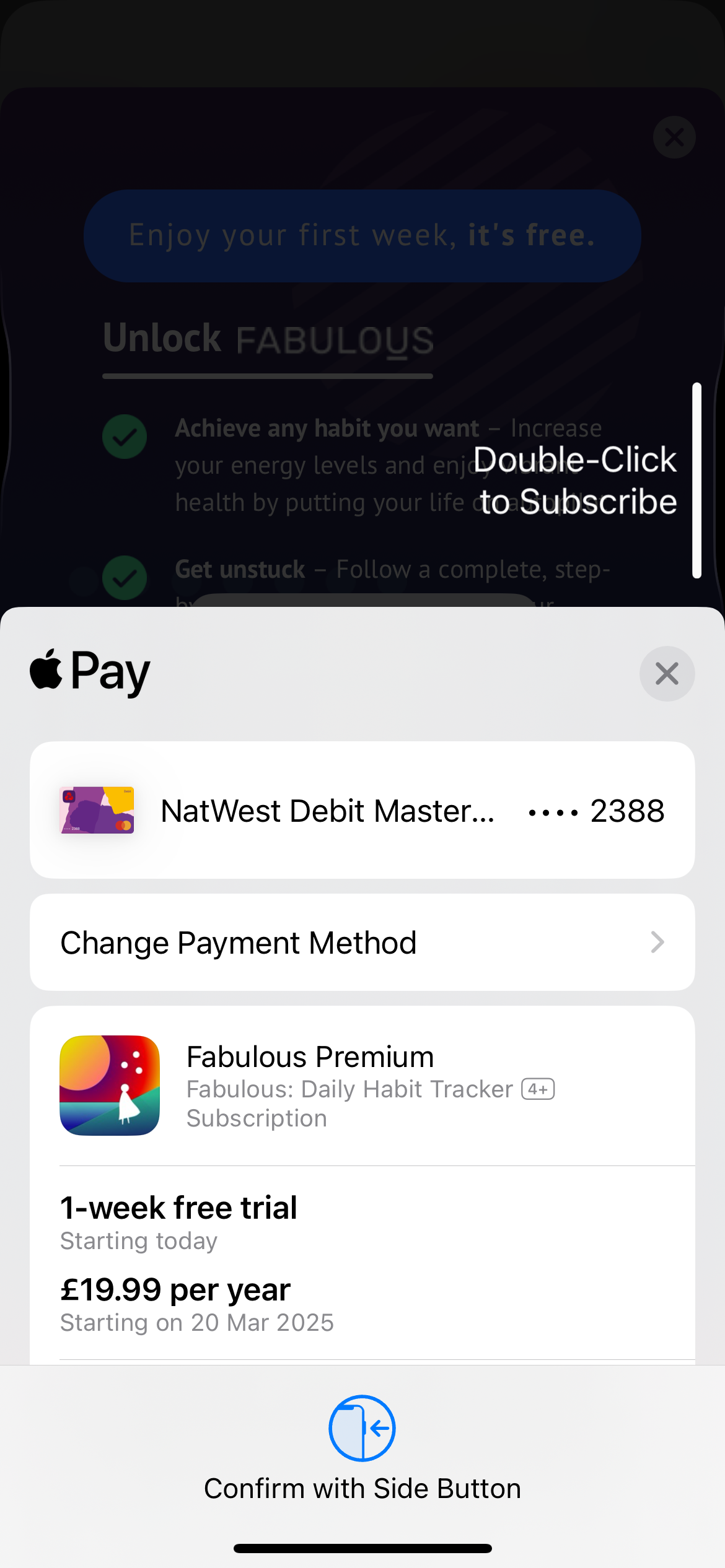This screenshot has width=725, height=1568.
Task: Close the Apple Pay sheet
Action: click(x=667, y=674)
